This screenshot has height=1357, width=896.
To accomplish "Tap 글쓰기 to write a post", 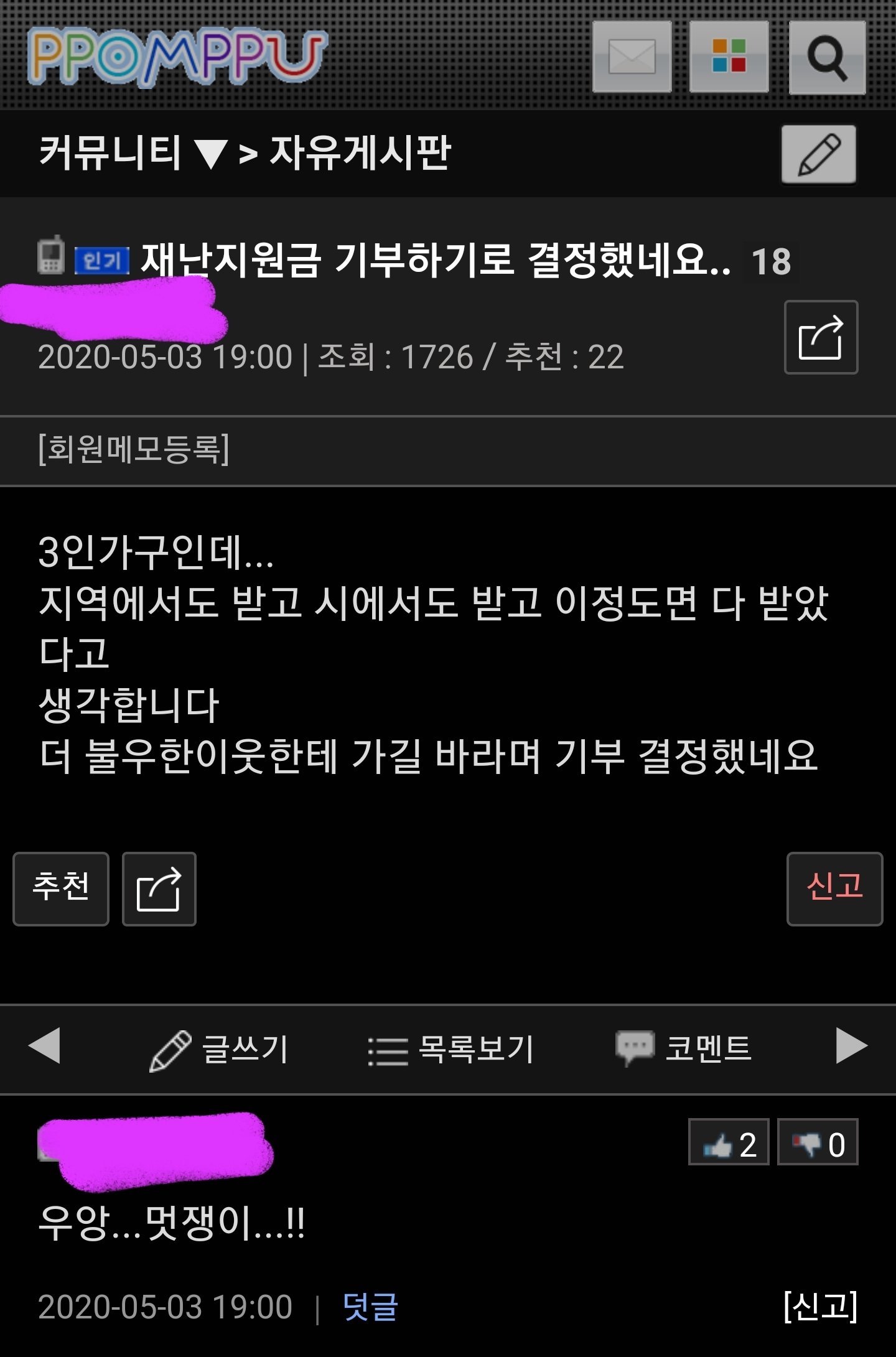I will [x=219, y=1050].
